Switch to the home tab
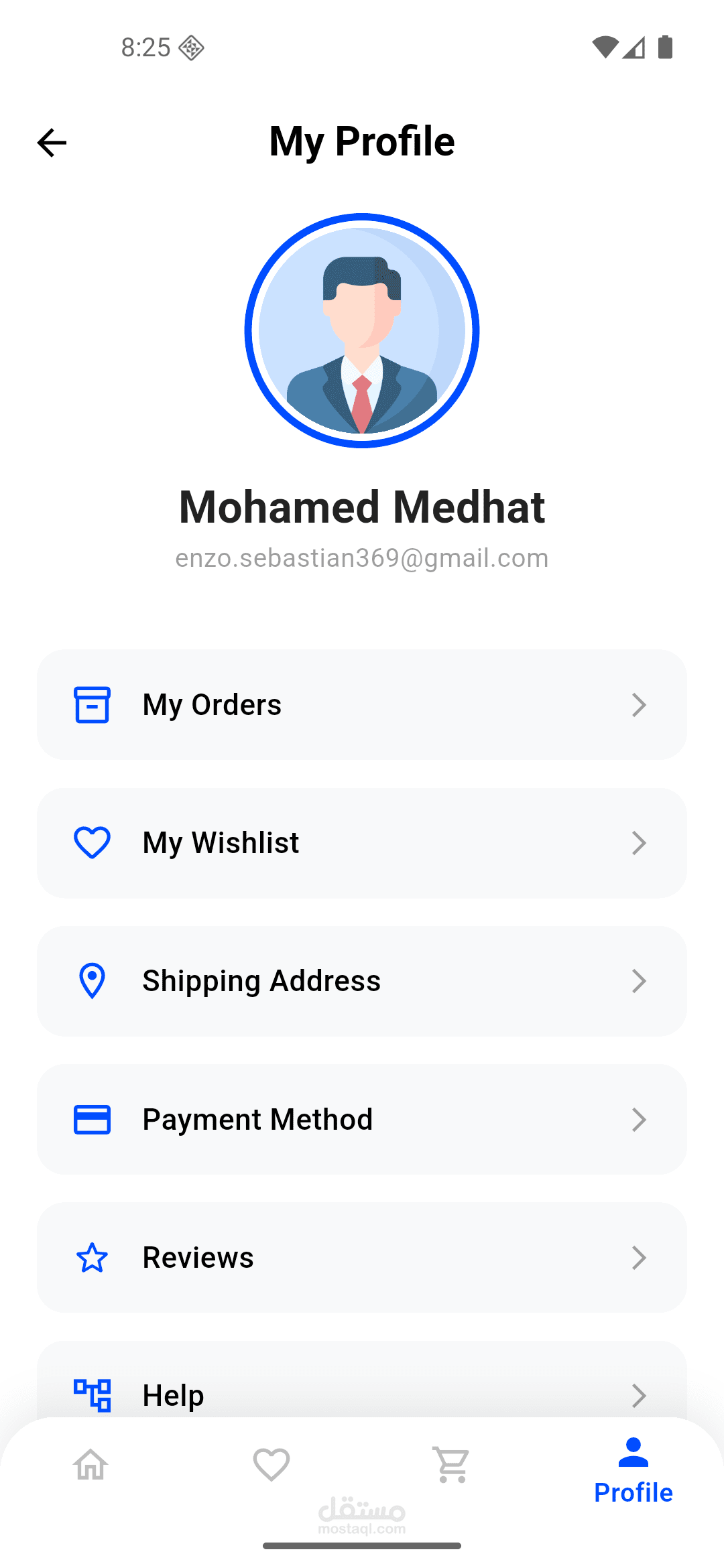Image resolution: width=724 pixels, height=1568 pixels. coord(90,1465)
